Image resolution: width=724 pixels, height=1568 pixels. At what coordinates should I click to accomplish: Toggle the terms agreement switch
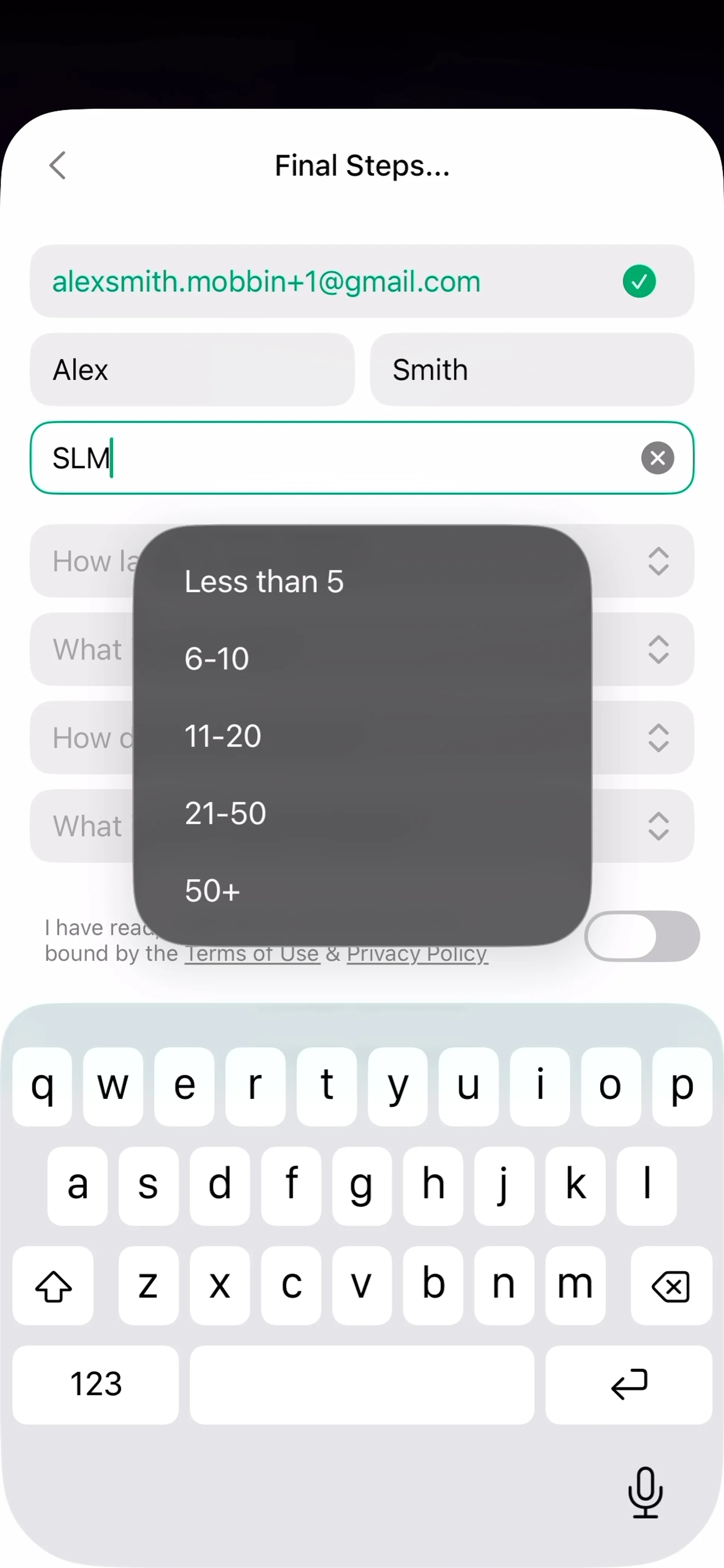(641, 936)
